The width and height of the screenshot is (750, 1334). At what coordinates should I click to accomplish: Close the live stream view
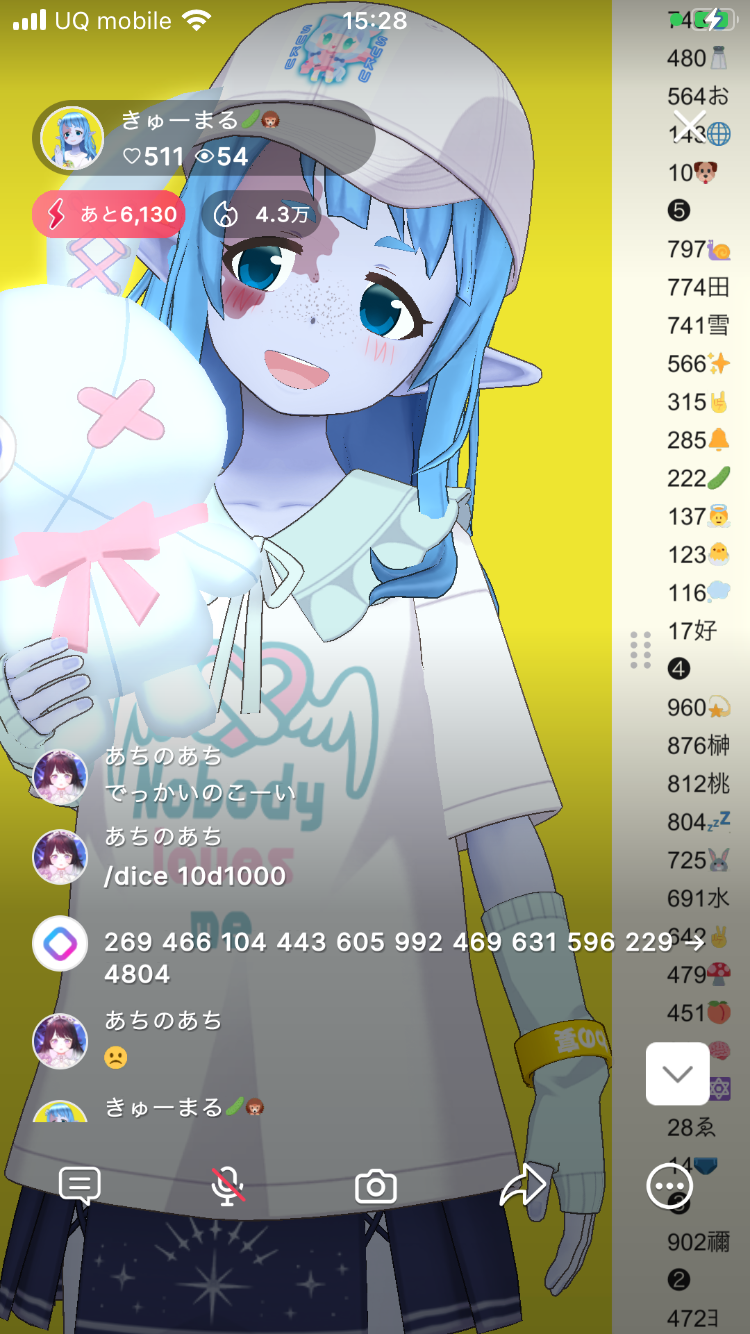click(689, 126)
